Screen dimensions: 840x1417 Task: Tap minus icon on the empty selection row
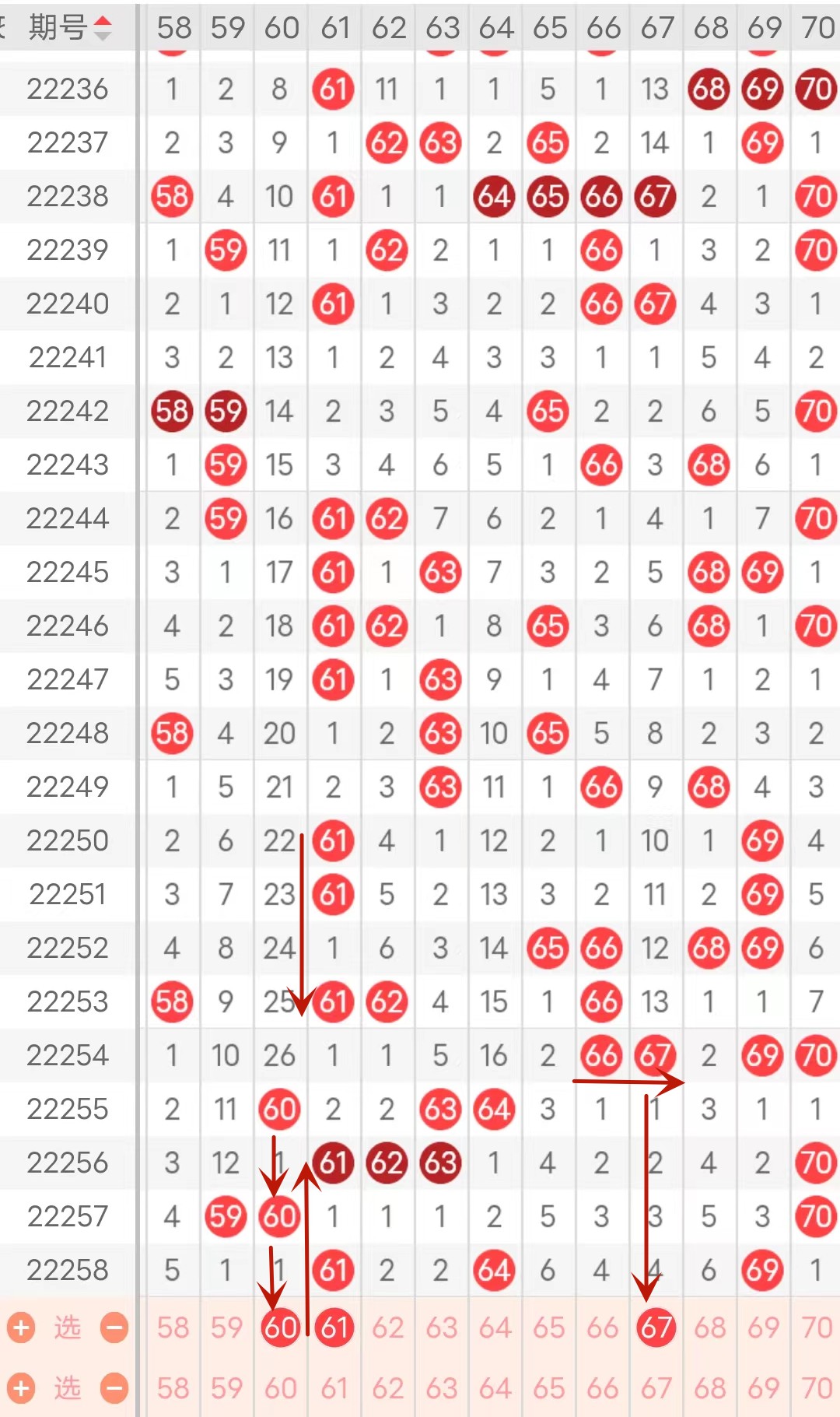(114, 1387)
